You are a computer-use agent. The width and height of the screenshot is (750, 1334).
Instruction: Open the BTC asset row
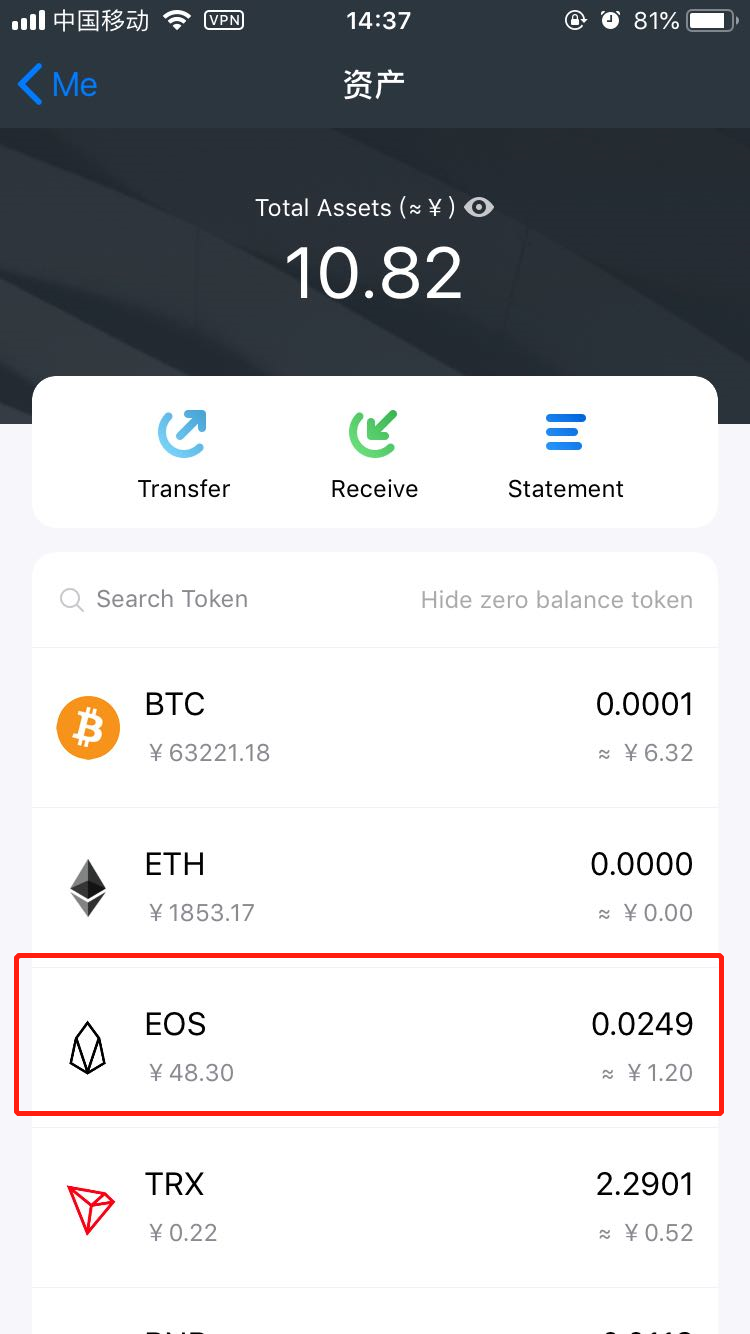point(374,728)
